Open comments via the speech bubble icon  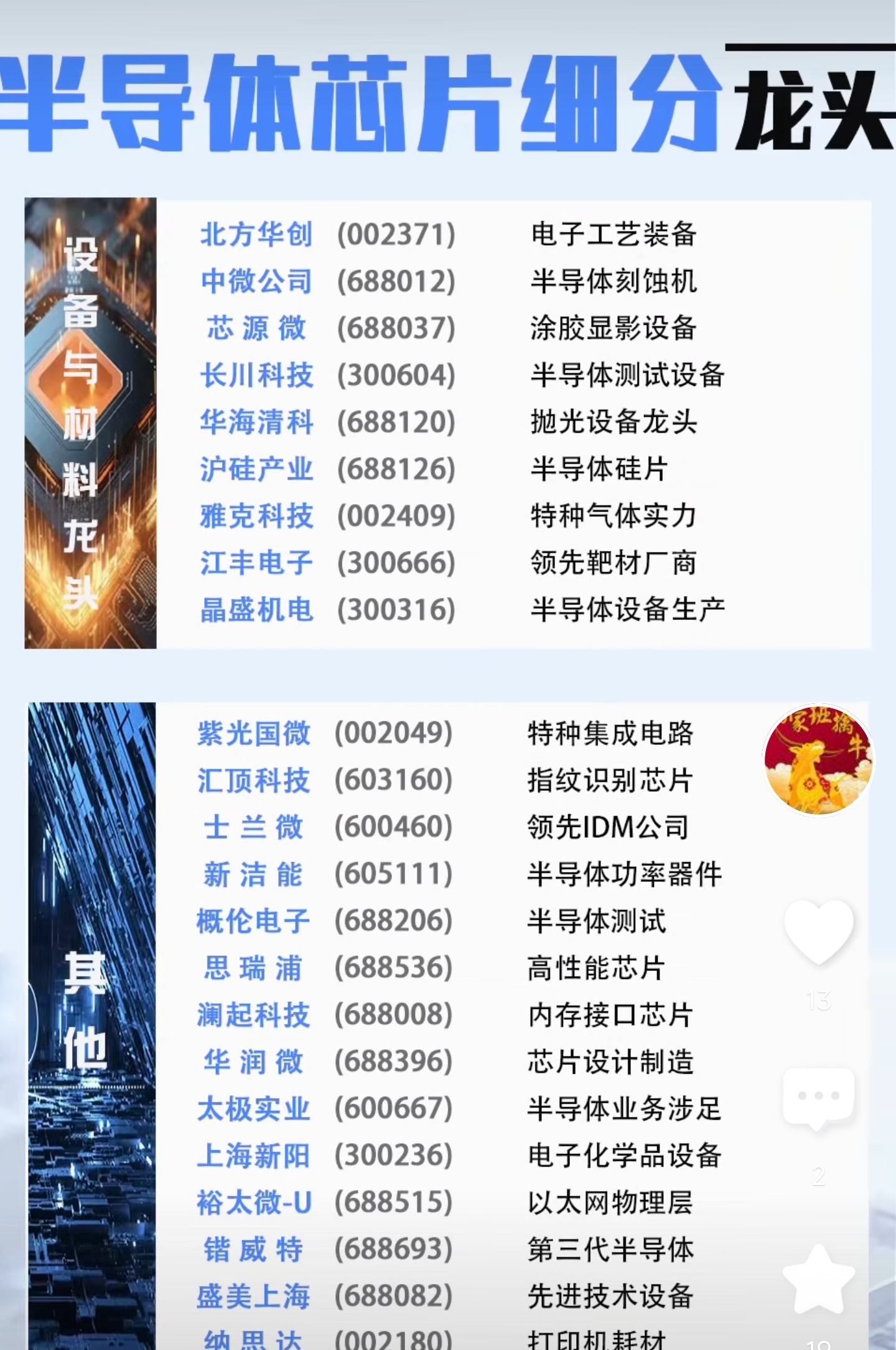coord(819,1095)
